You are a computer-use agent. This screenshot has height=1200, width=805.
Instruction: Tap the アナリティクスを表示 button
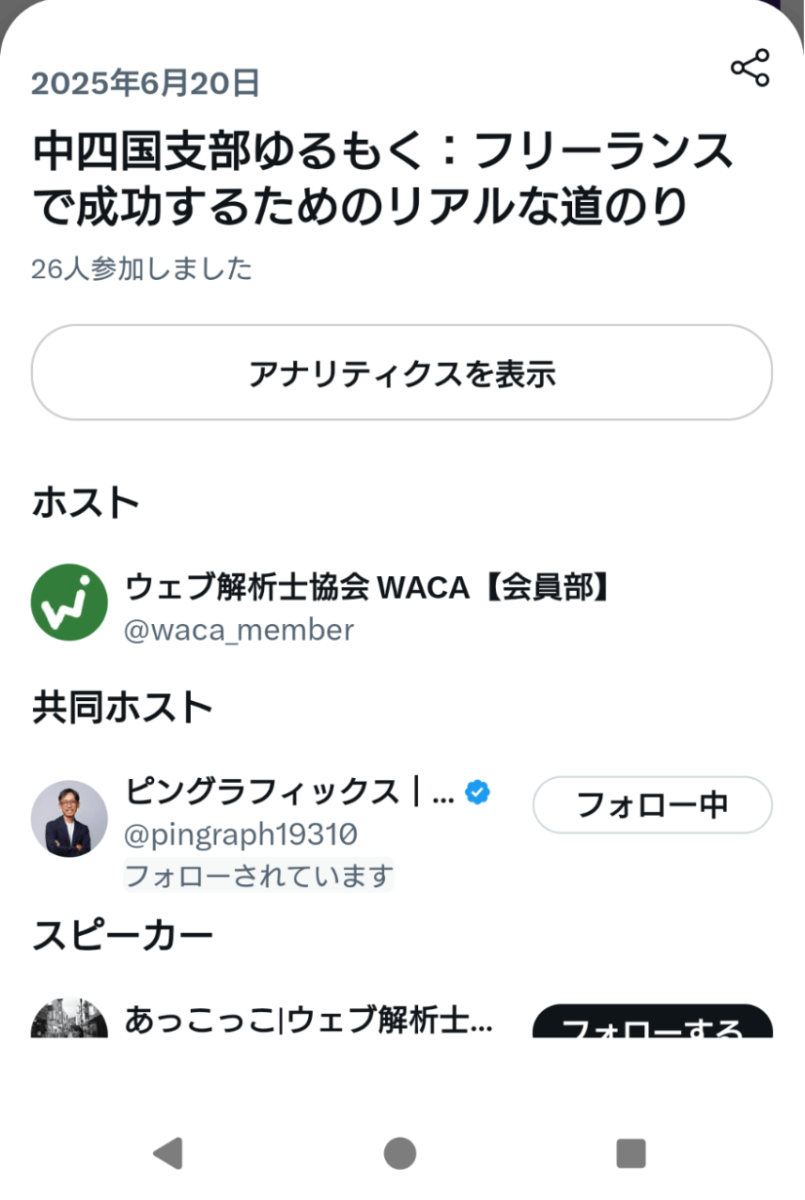tap(402, 373)
